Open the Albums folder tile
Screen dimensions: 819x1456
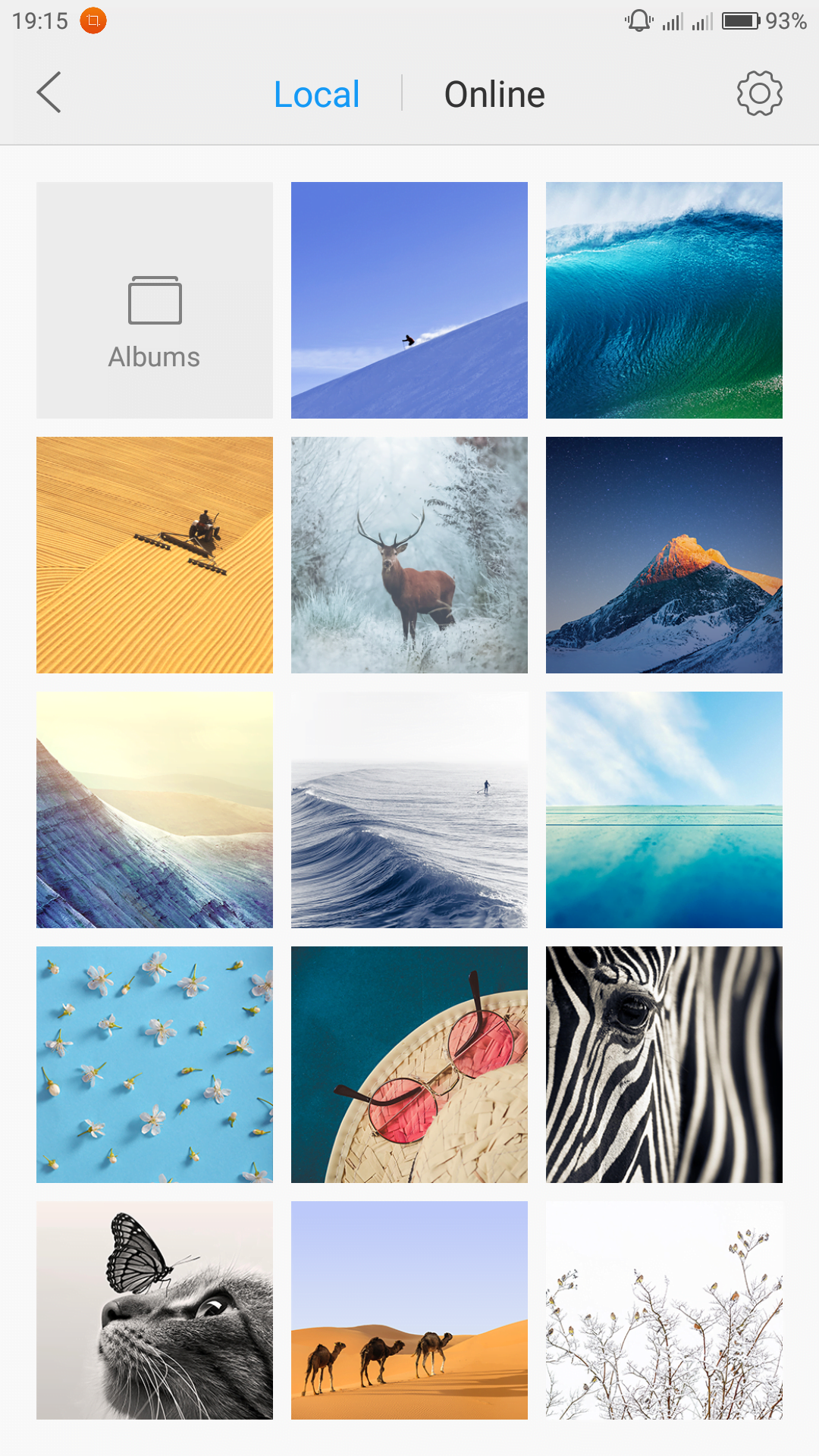(x=155, y=300)
